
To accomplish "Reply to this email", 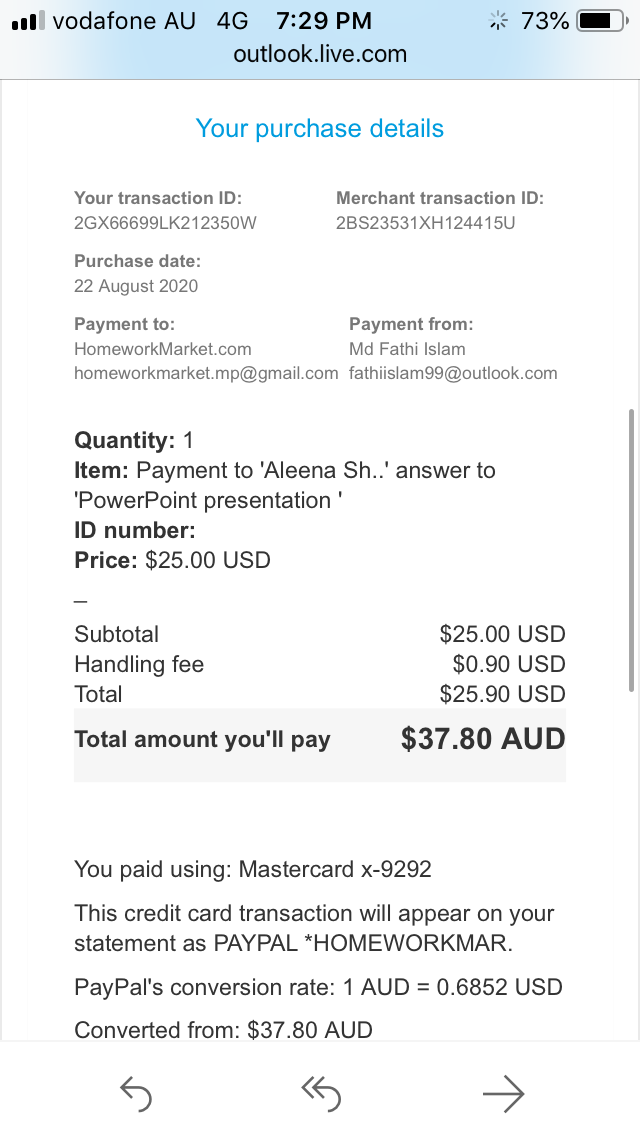I will point(136,1093).
